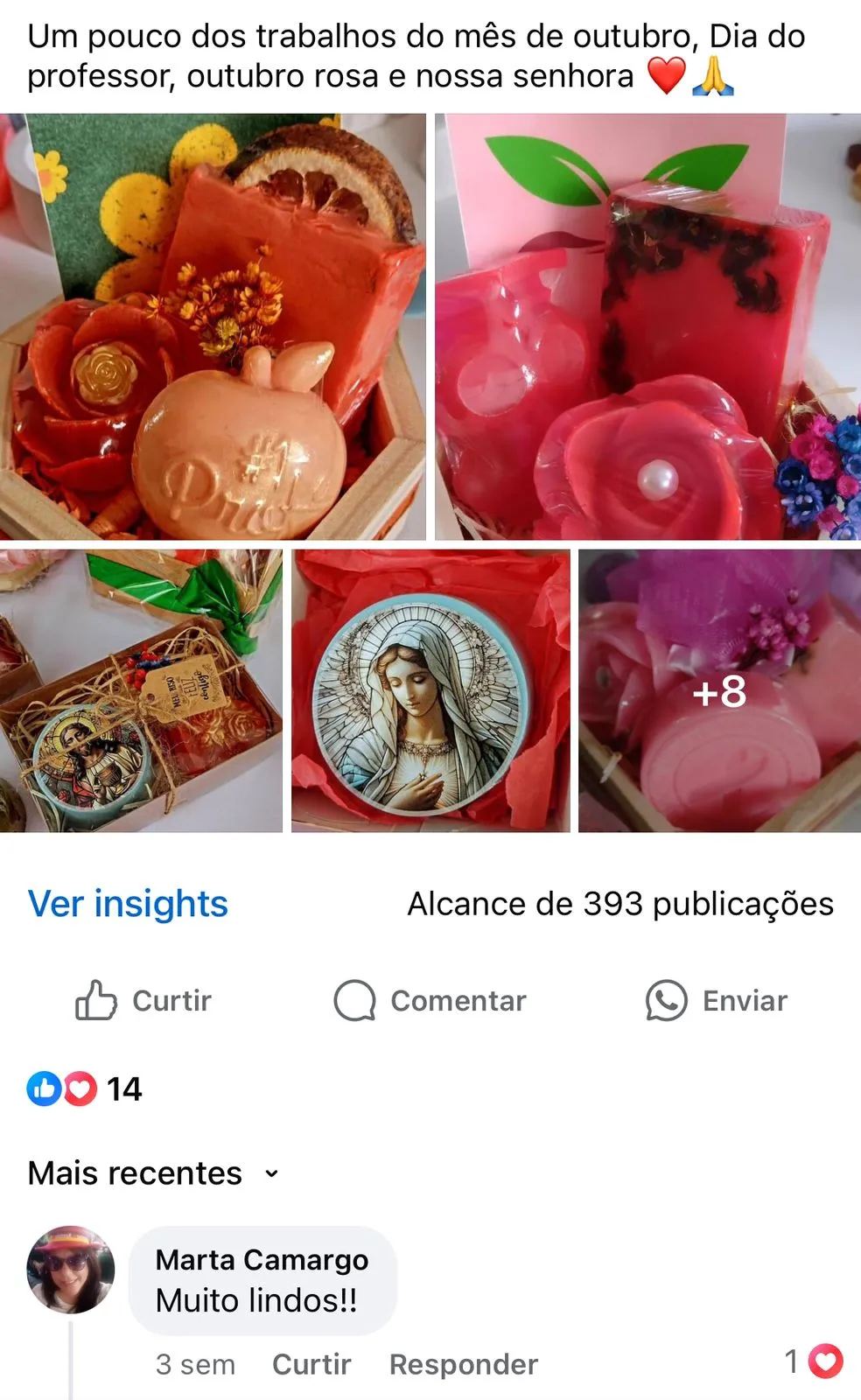Click the 3 sem timestamp
This screenshot has width=861, height=1400.
[195, 1363]
